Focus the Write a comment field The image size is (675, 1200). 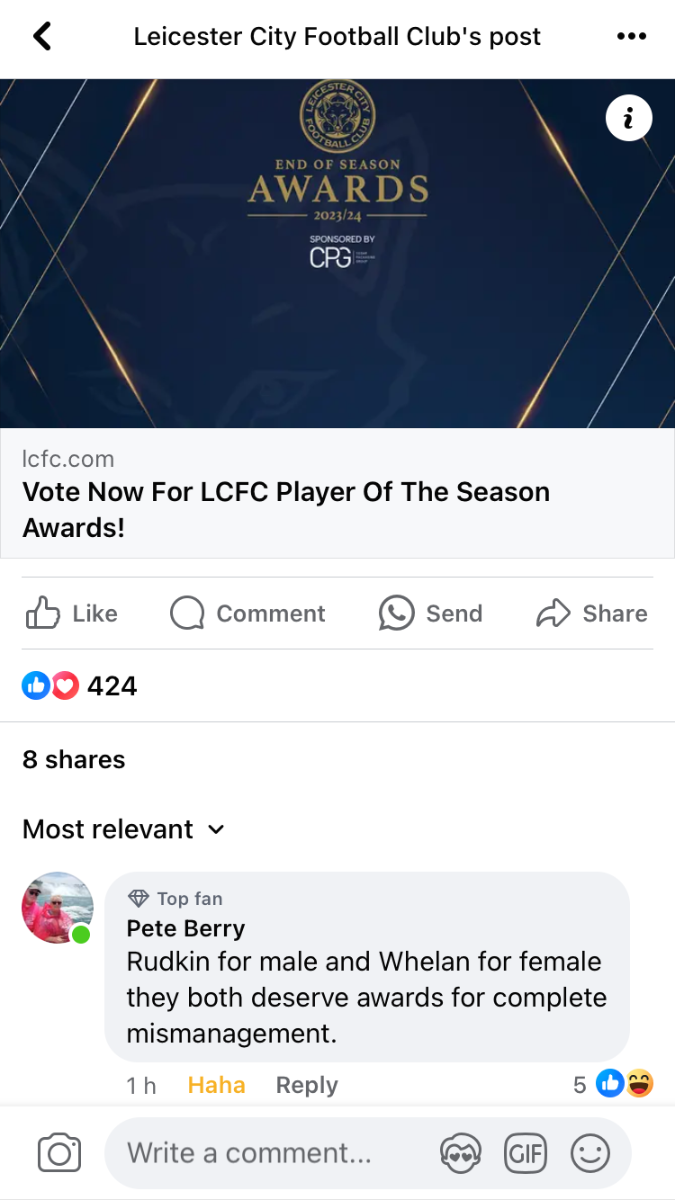tap(270, 1153)
